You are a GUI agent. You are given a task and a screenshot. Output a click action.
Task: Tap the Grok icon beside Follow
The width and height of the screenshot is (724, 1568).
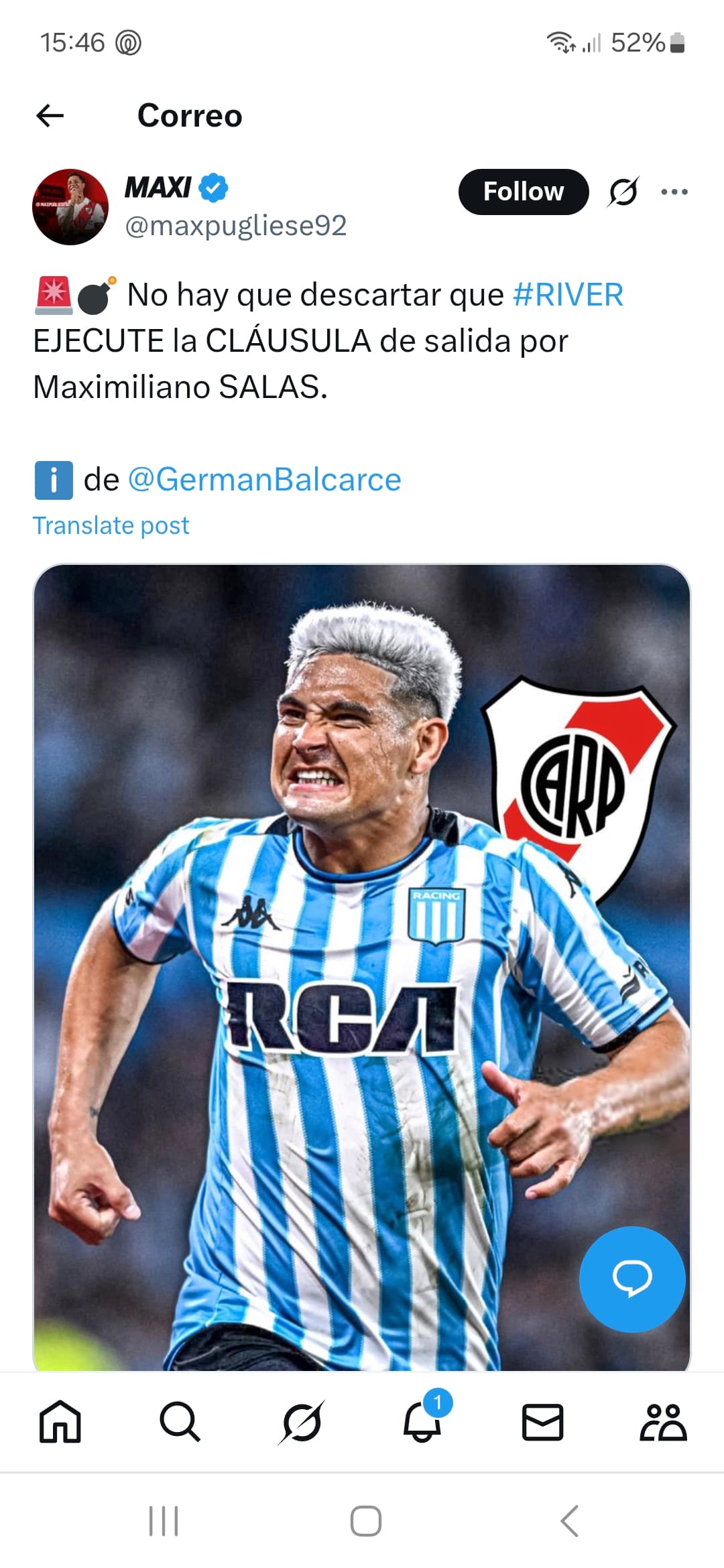click(x=623, y=192)
